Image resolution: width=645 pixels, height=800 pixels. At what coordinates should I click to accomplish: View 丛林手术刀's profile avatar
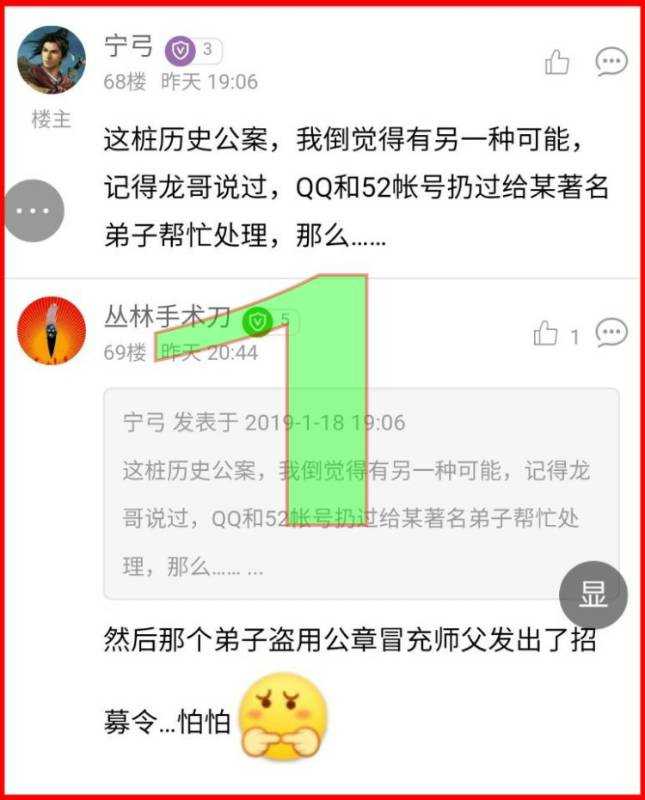click(52, 331)
